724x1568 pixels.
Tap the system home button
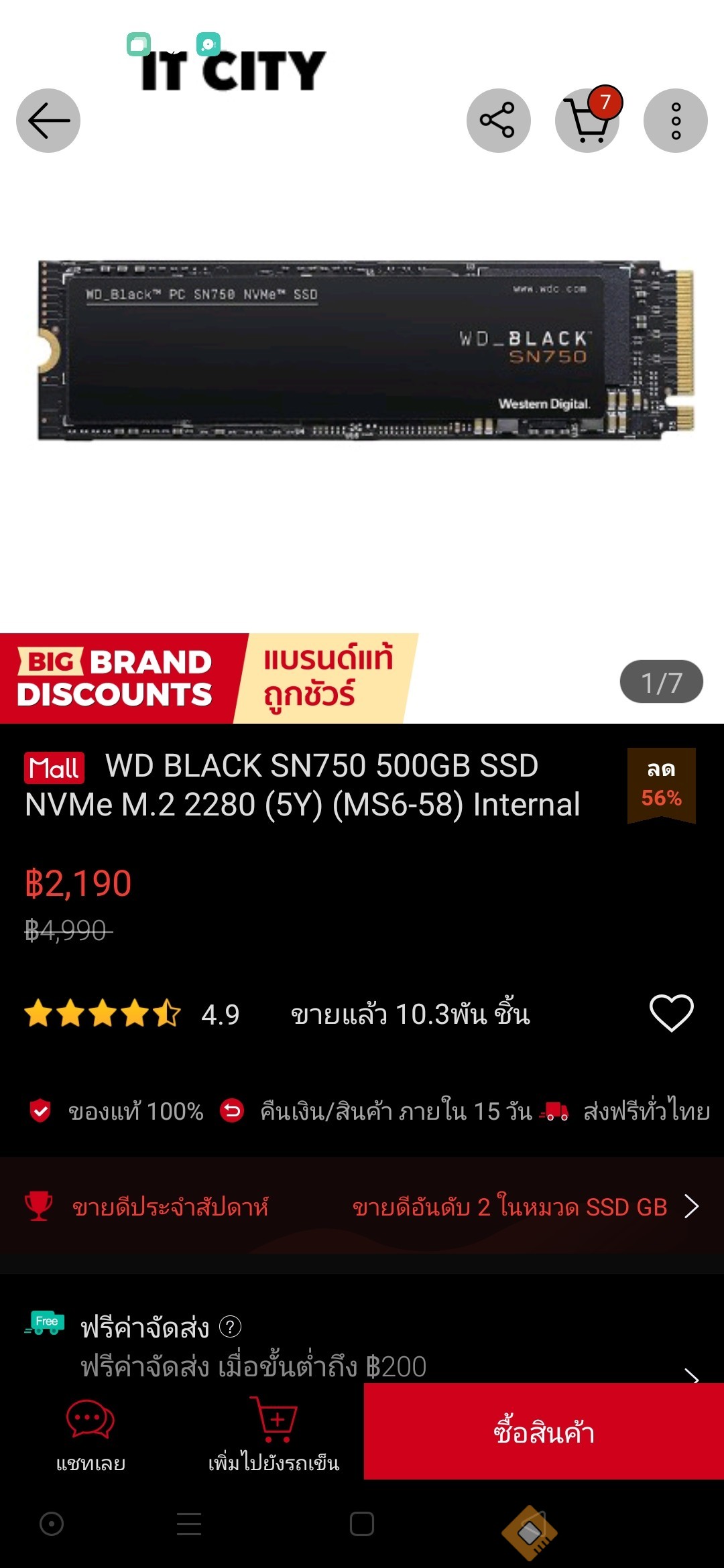[362, 1524]
